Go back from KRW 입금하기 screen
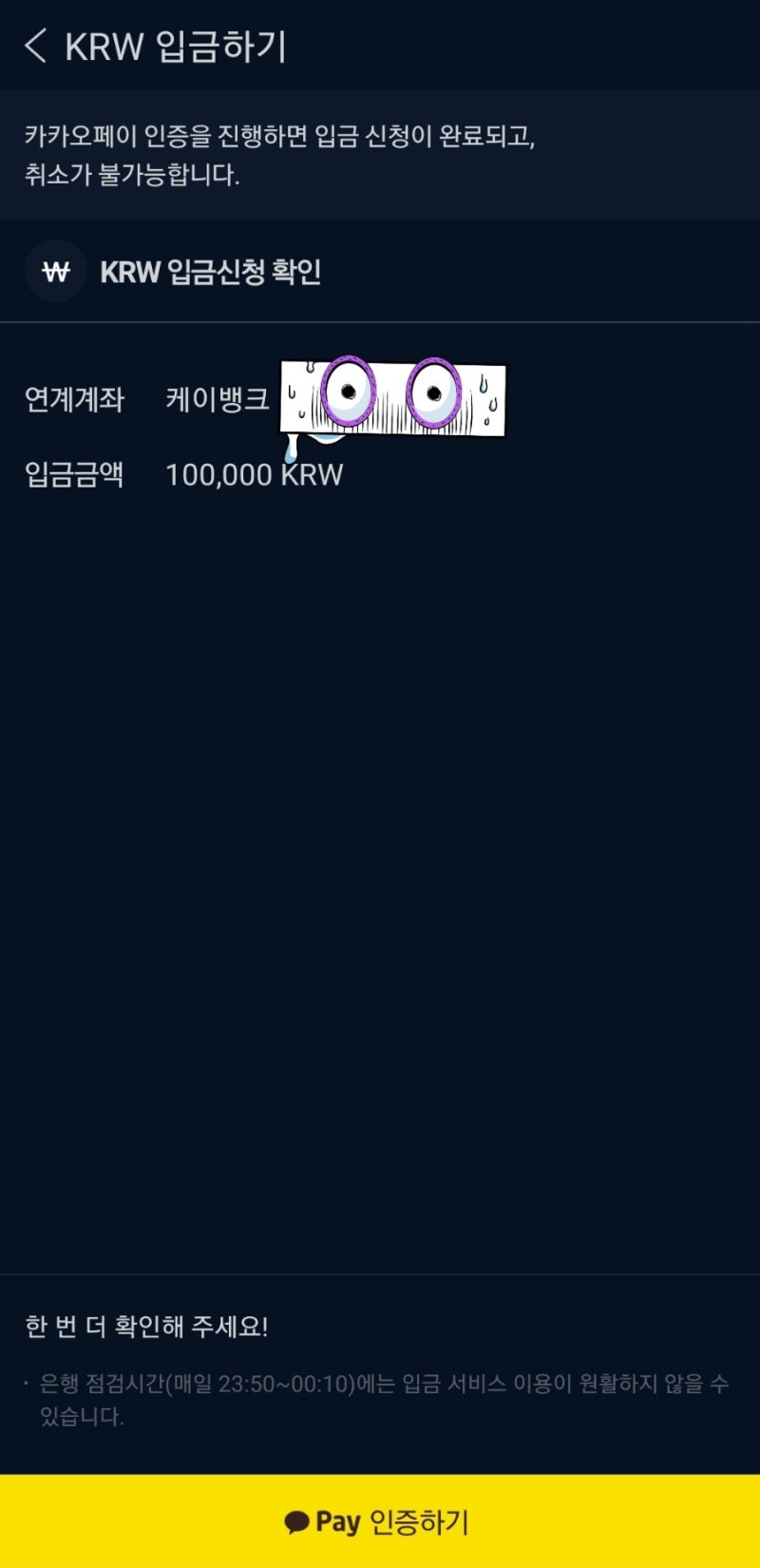Screen dimensions: 760x1568 (x=36, y=46)
